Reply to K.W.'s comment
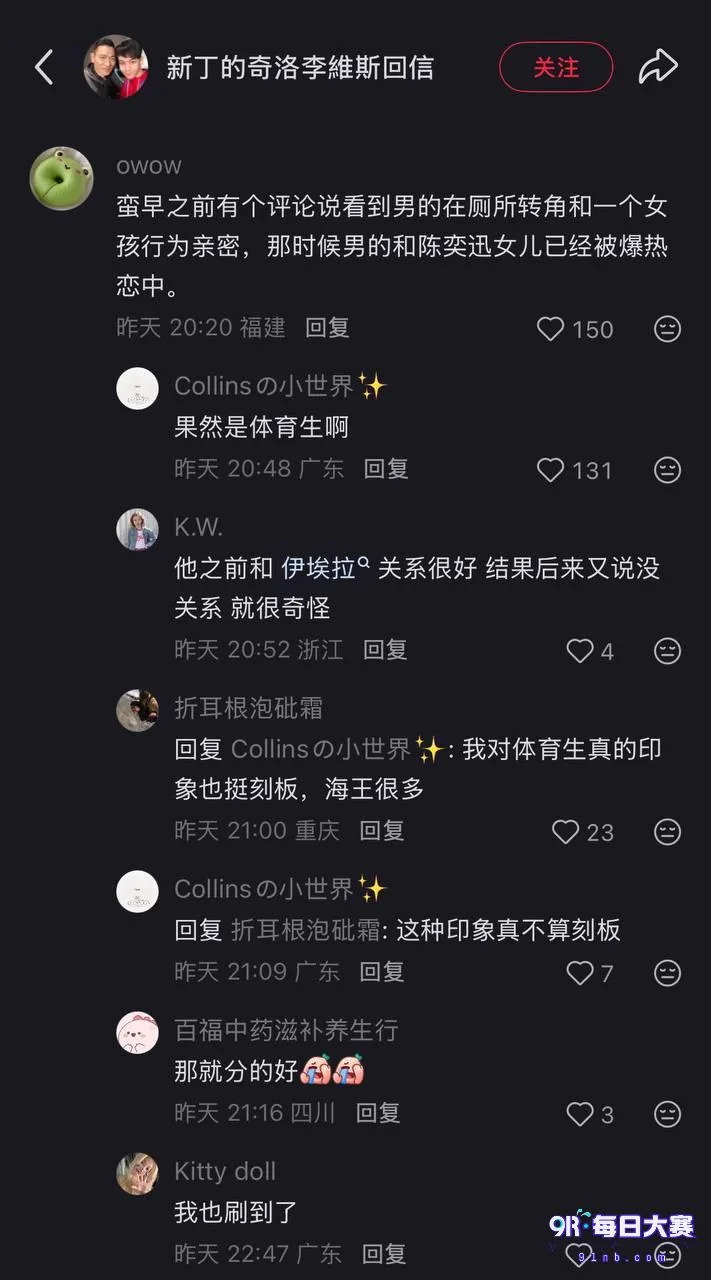This screenshot has width=711, height=1280. click(x=385, y=650)
